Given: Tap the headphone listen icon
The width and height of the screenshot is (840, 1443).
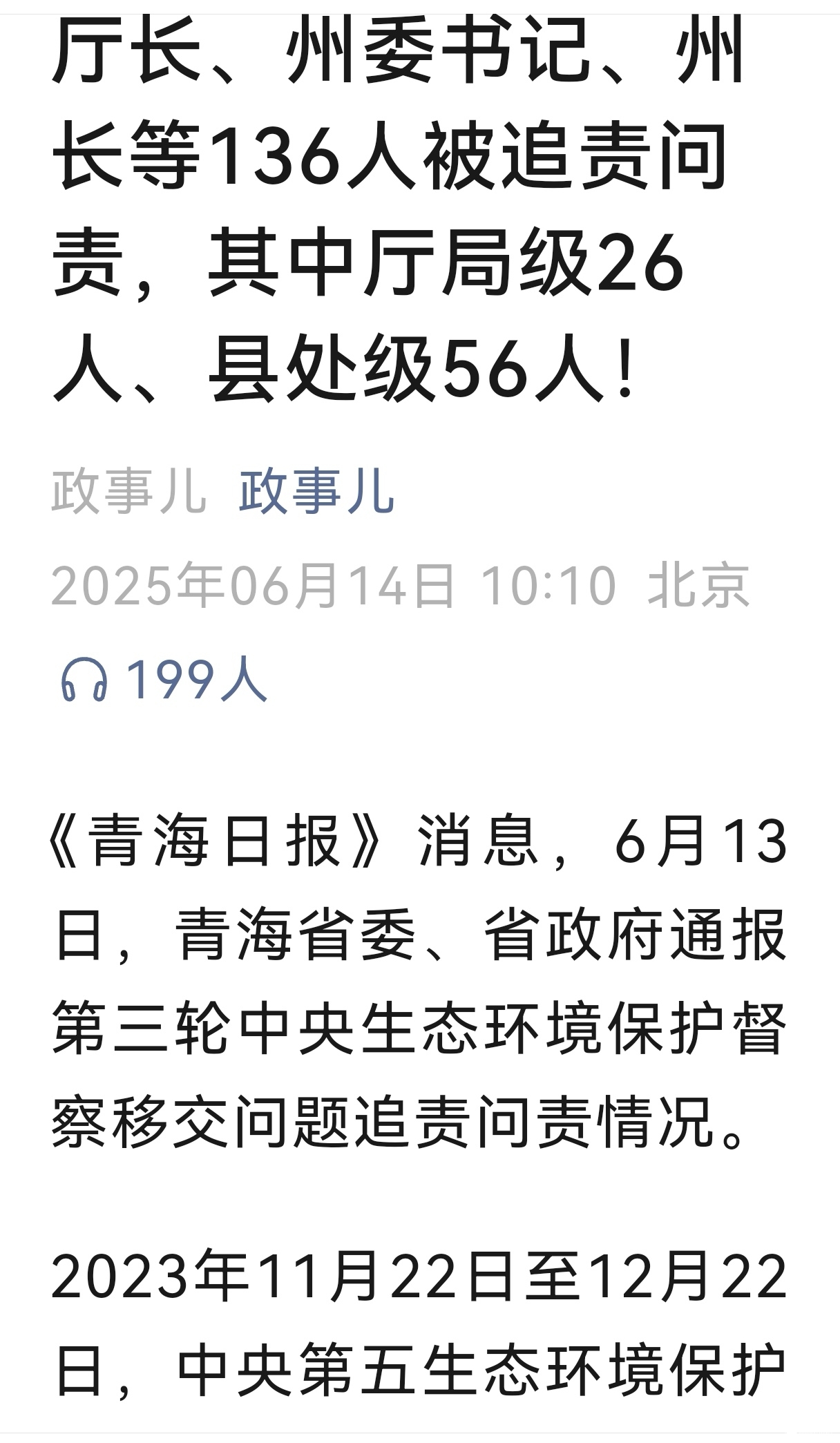Looking at the screenshot, I should [x=84, y=680].
